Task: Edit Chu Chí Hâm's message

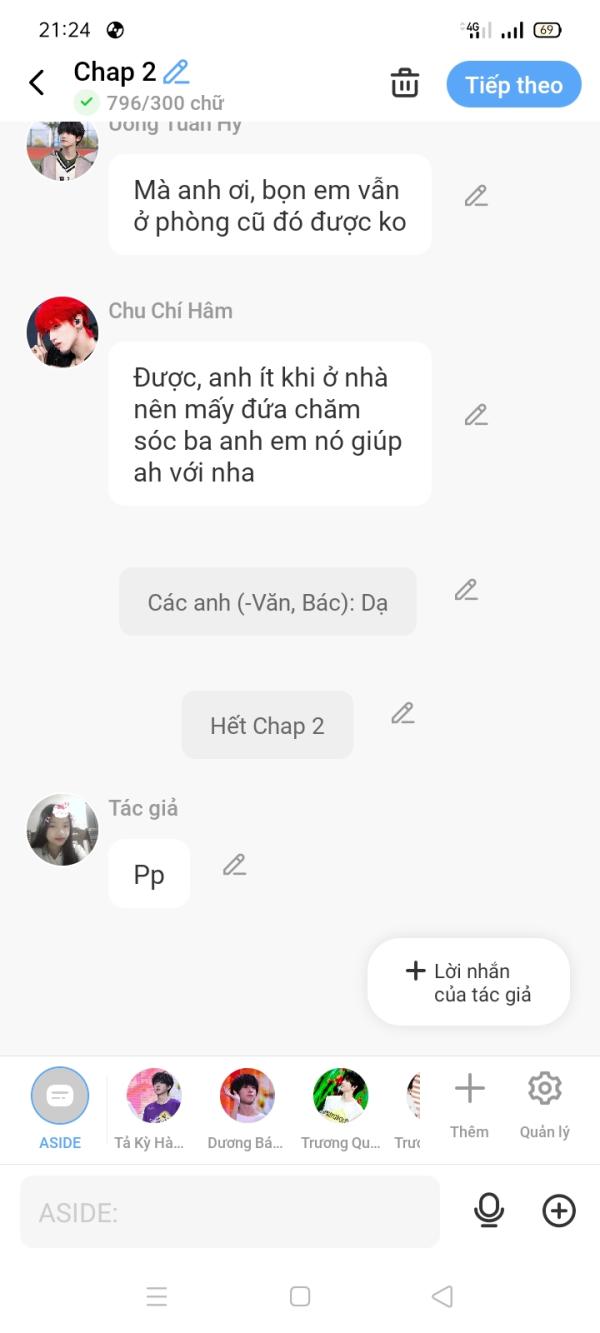Action: (476, 414)
